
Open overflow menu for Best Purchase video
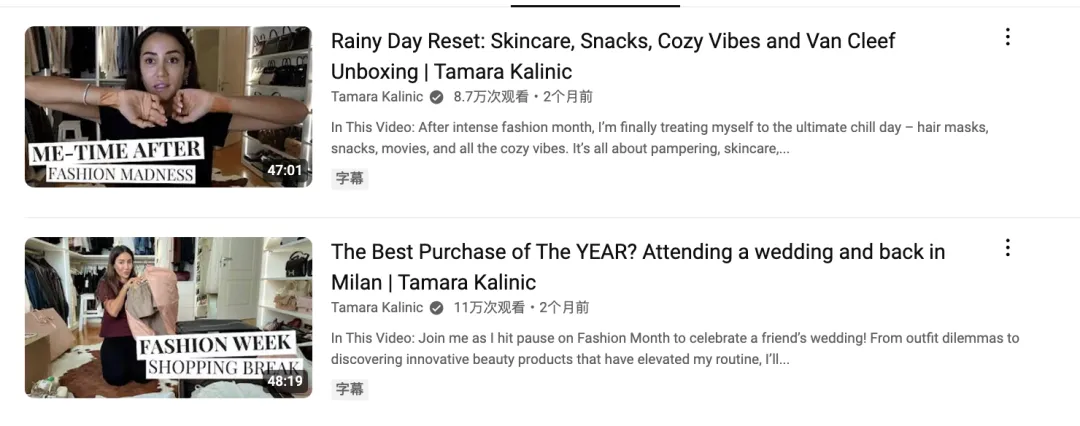(1007, 248)
